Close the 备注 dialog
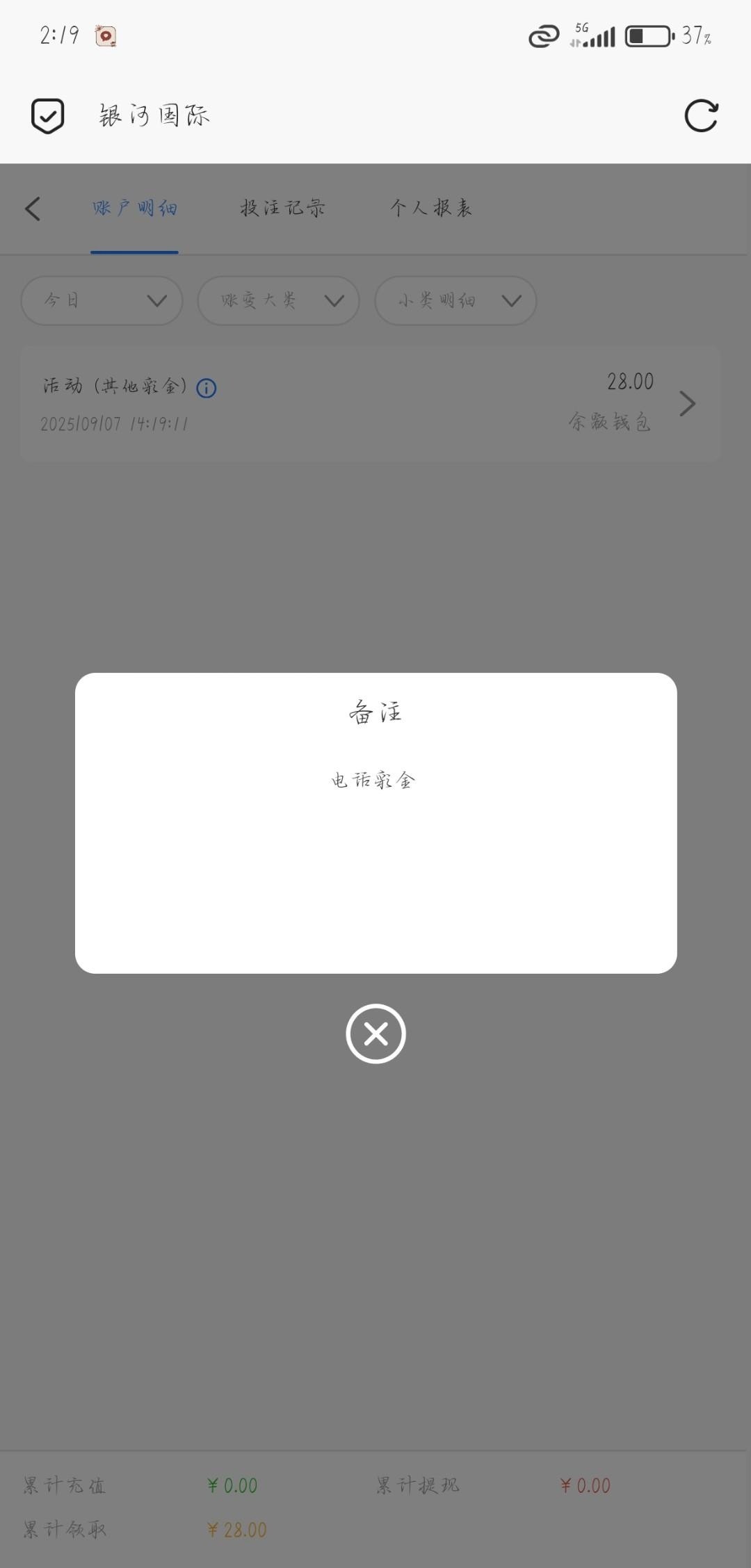The height and width of the screenshot is (1568, 751). 375,1034
